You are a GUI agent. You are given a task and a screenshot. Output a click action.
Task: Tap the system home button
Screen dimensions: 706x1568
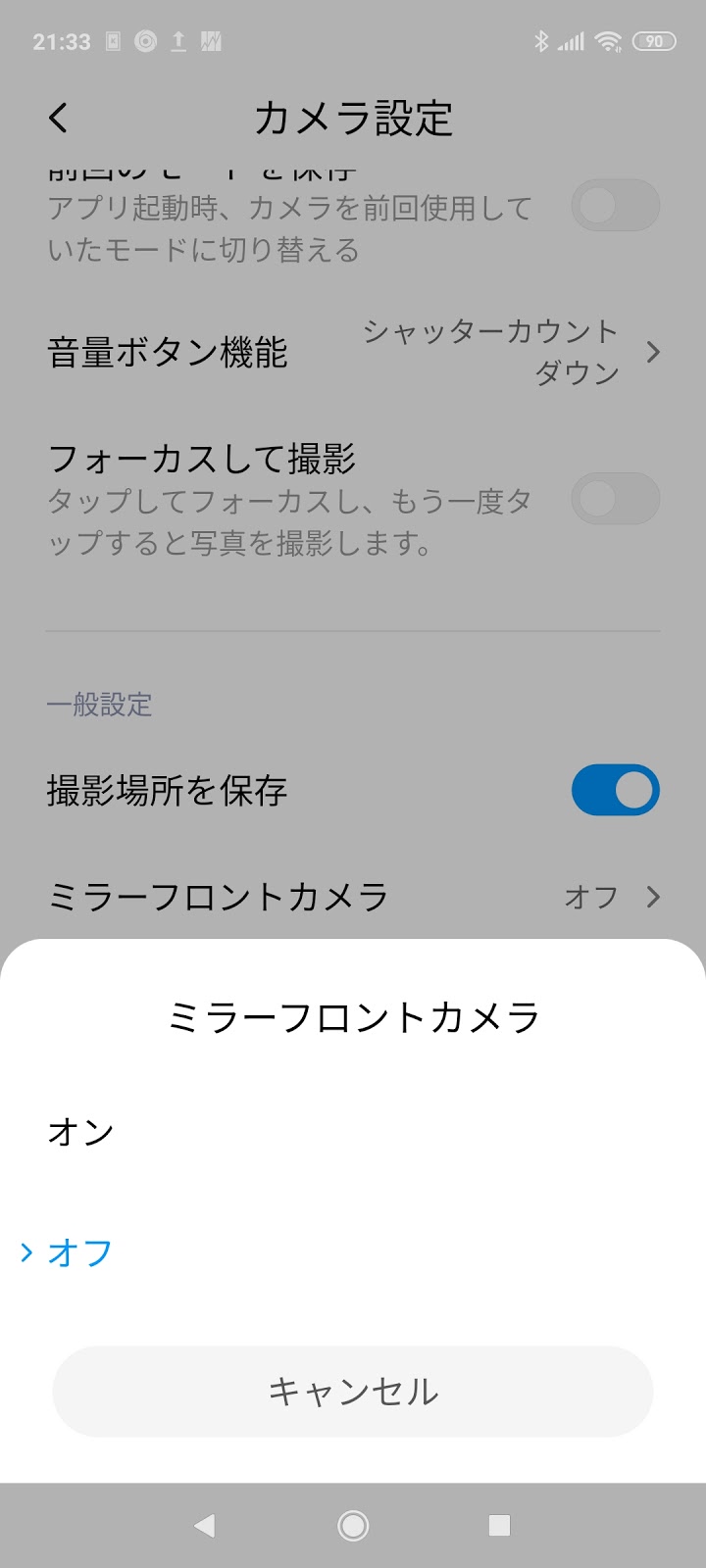pyautogui.click(x=353, y=1525)
